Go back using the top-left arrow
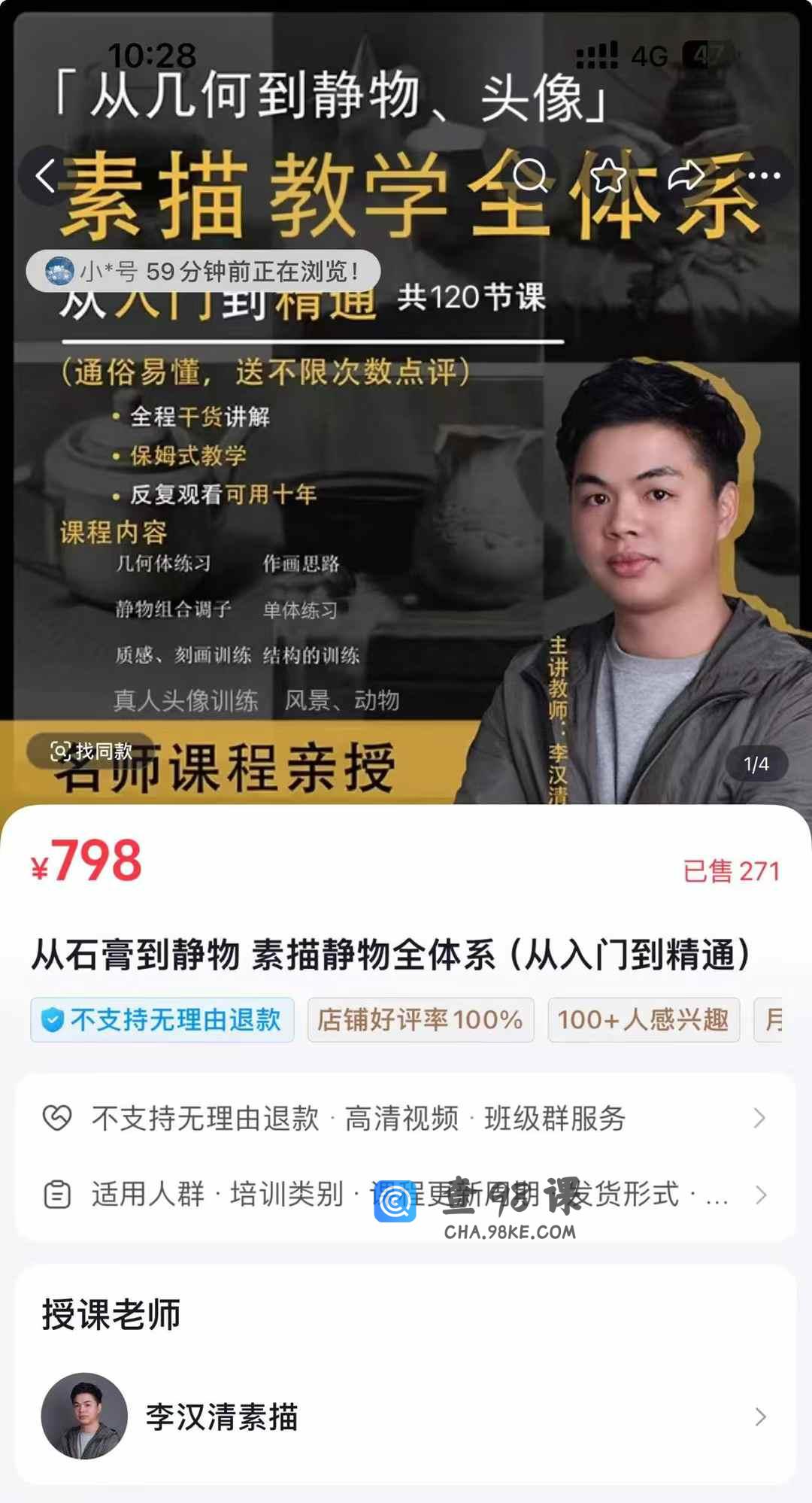The width and height of the screenshot is (812, 1503). (47, 176)
